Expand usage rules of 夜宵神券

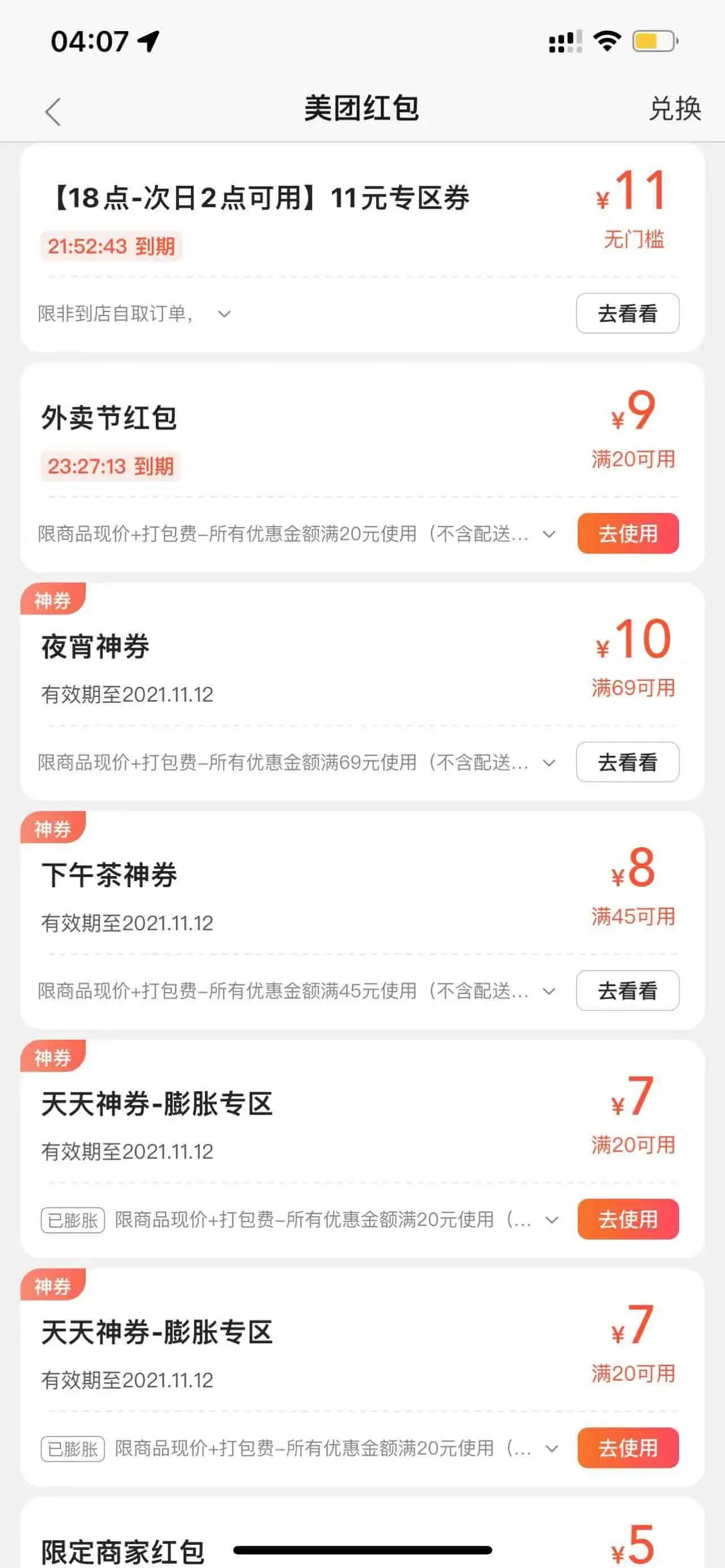coord(549,763)
